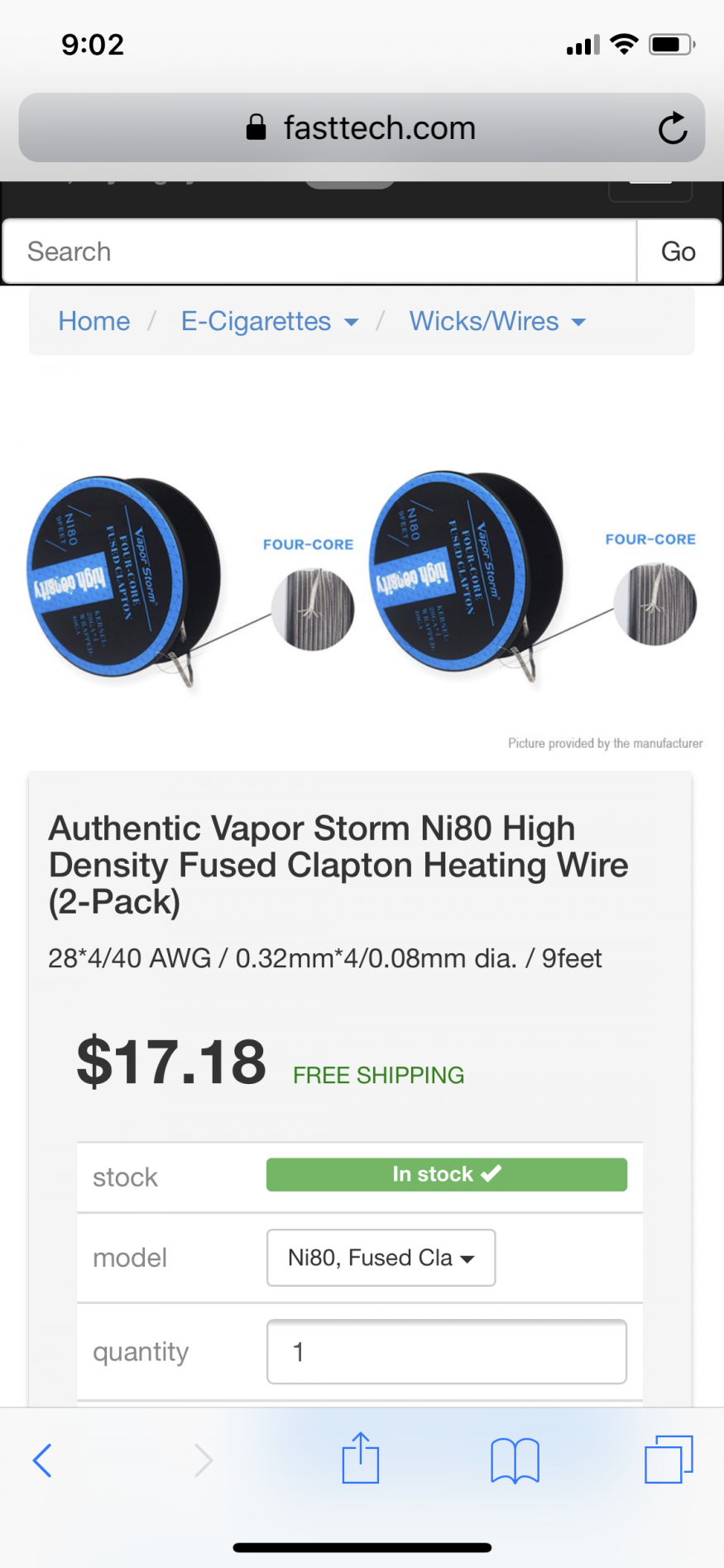Screen dimensions: 724x1568
Task: Expand the Wicks/Wires breadcrumb dropdown
Action: pos(497,321)
